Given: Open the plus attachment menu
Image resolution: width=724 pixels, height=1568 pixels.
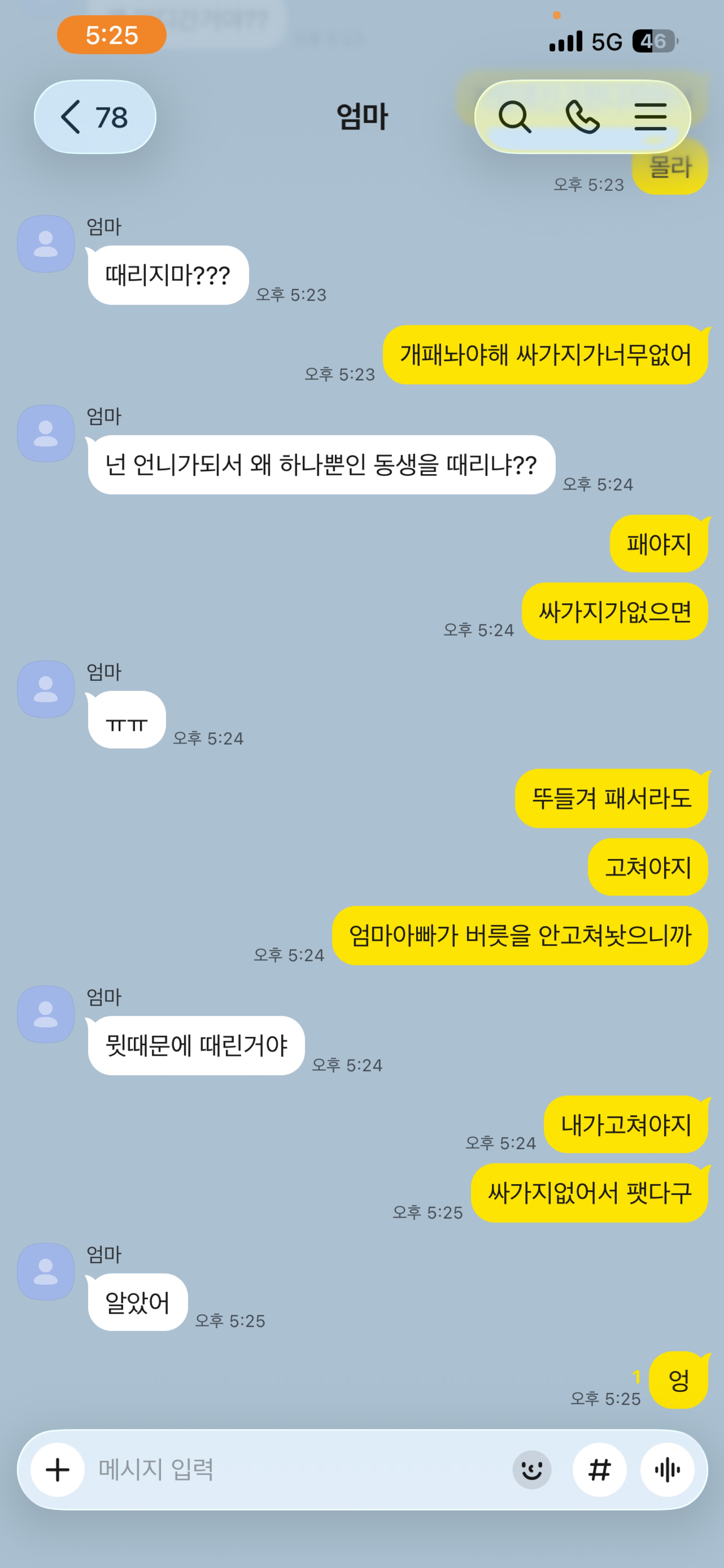Looking at the screenshot, I should click(58, 1470).
